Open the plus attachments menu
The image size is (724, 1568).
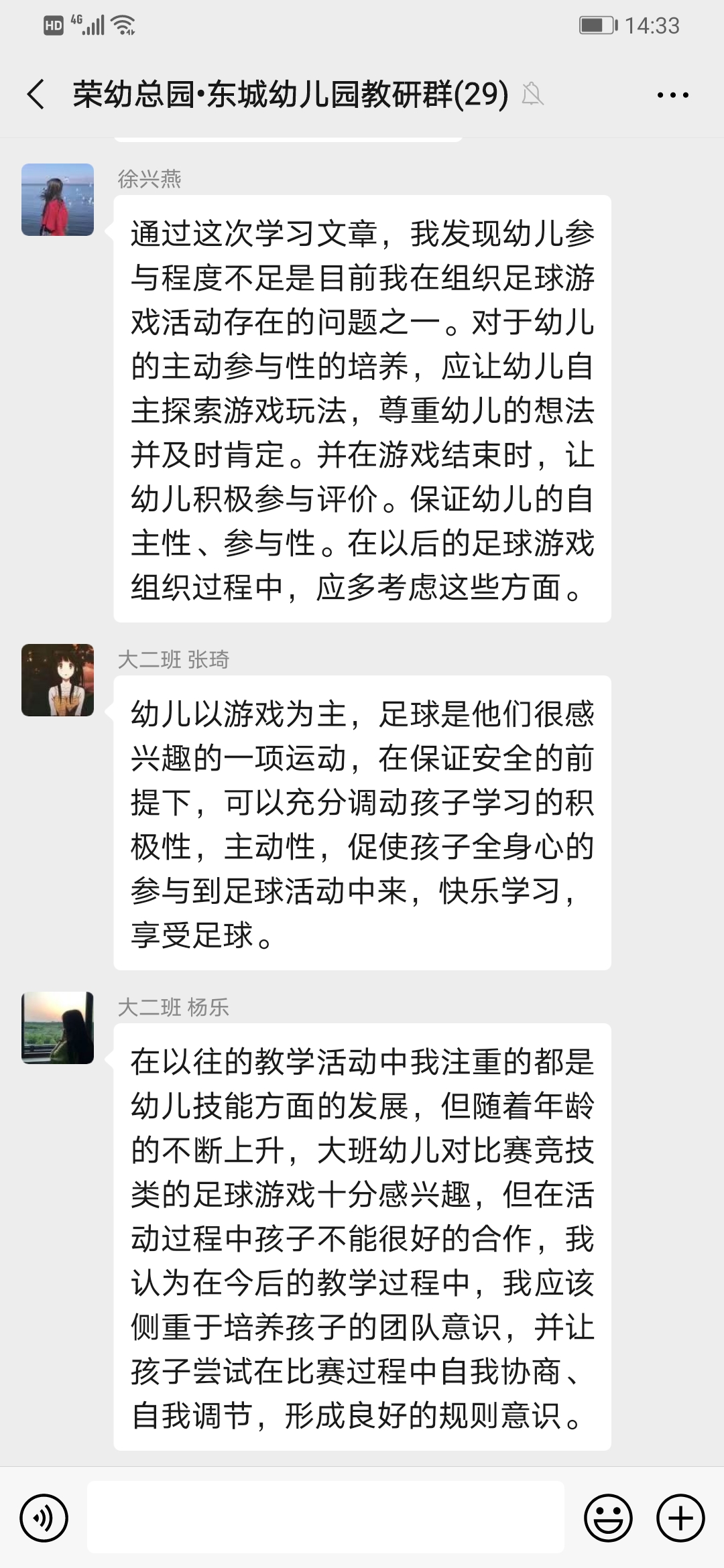680,1518
